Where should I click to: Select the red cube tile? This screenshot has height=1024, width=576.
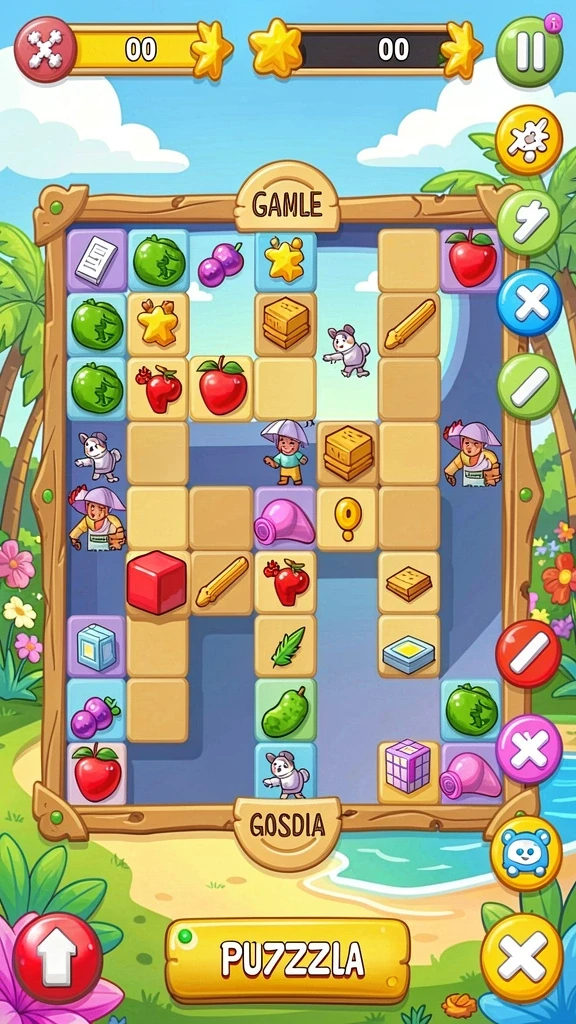[157, 583]
